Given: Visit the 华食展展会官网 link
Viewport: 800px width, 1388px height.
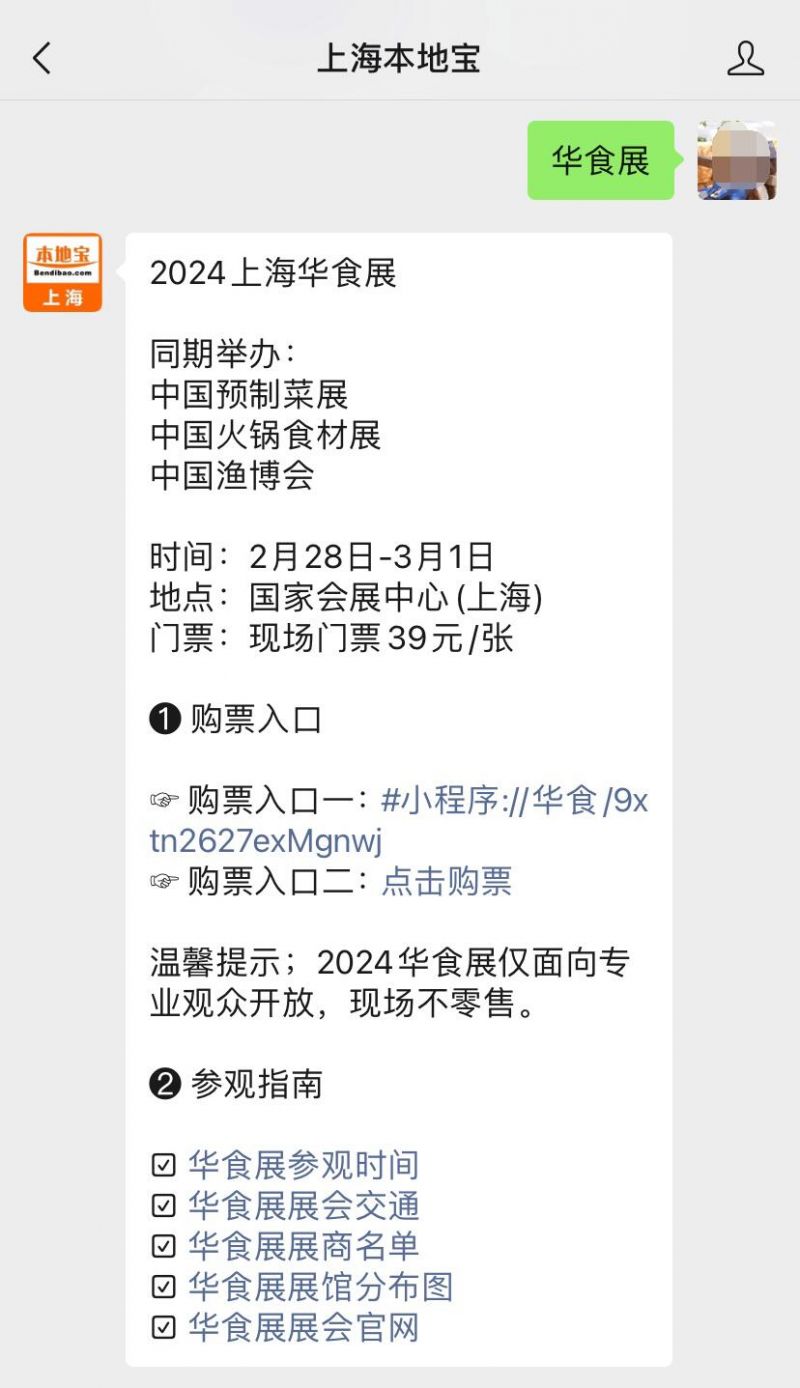Looking at the screenshot, I should tap(303, 1328).
